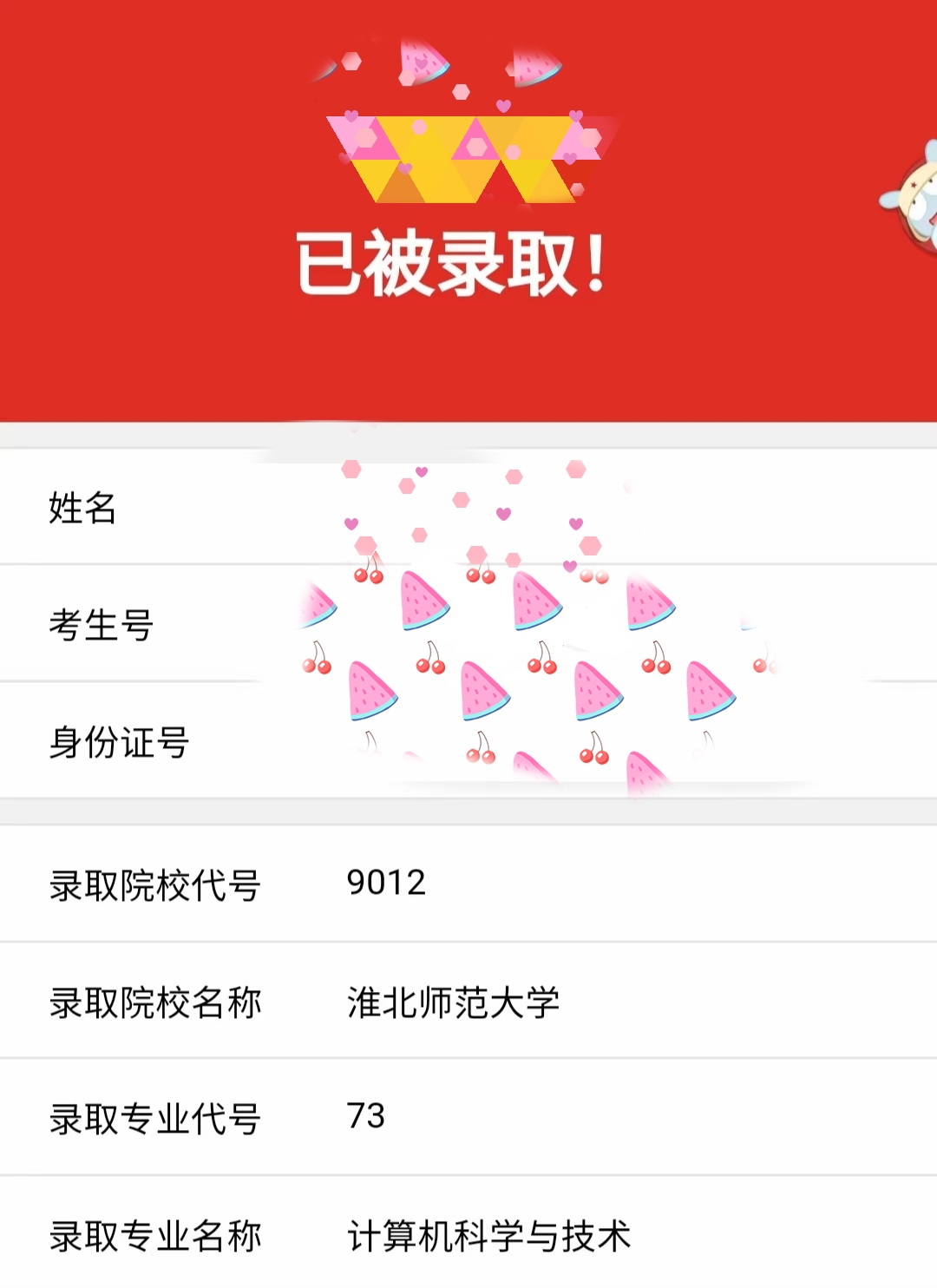Select the school name 淮北师范大学

pos(451,1000)
